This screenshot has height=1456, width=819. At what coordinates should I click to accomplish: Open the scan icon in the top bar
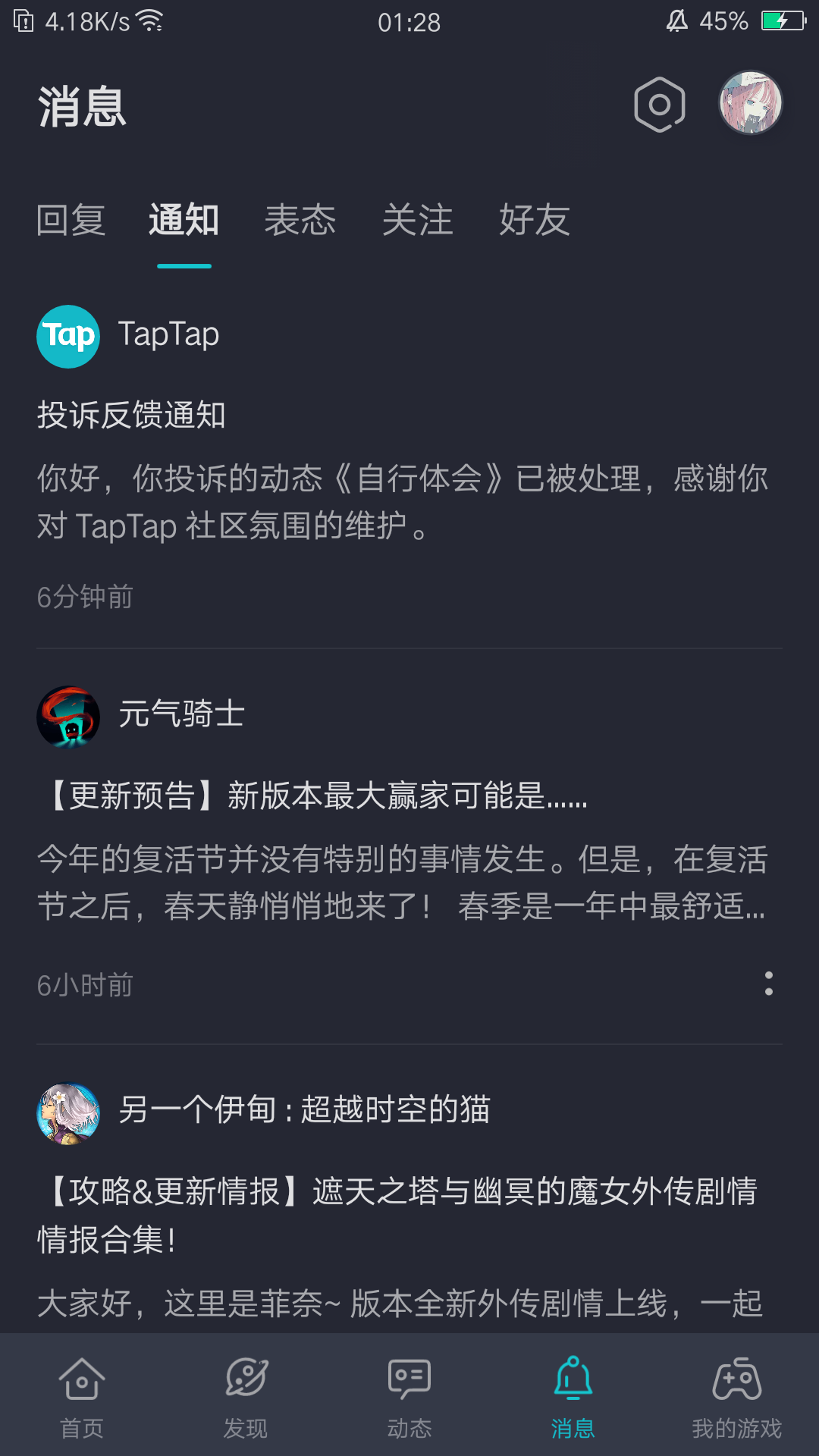coord(658,105)
